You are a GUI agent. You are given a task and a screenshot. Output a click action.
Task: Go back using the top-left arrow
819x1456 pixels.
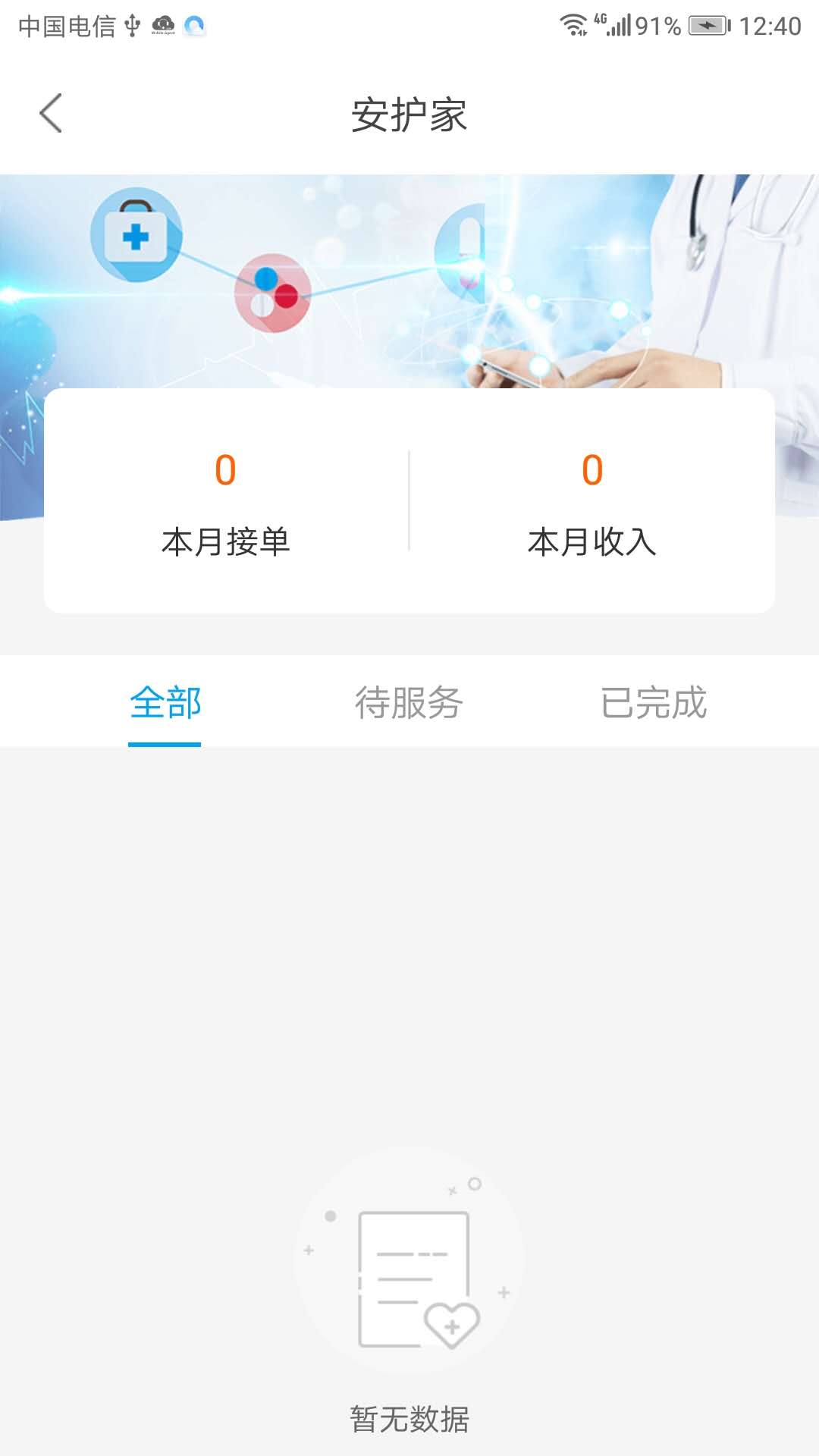51,114
